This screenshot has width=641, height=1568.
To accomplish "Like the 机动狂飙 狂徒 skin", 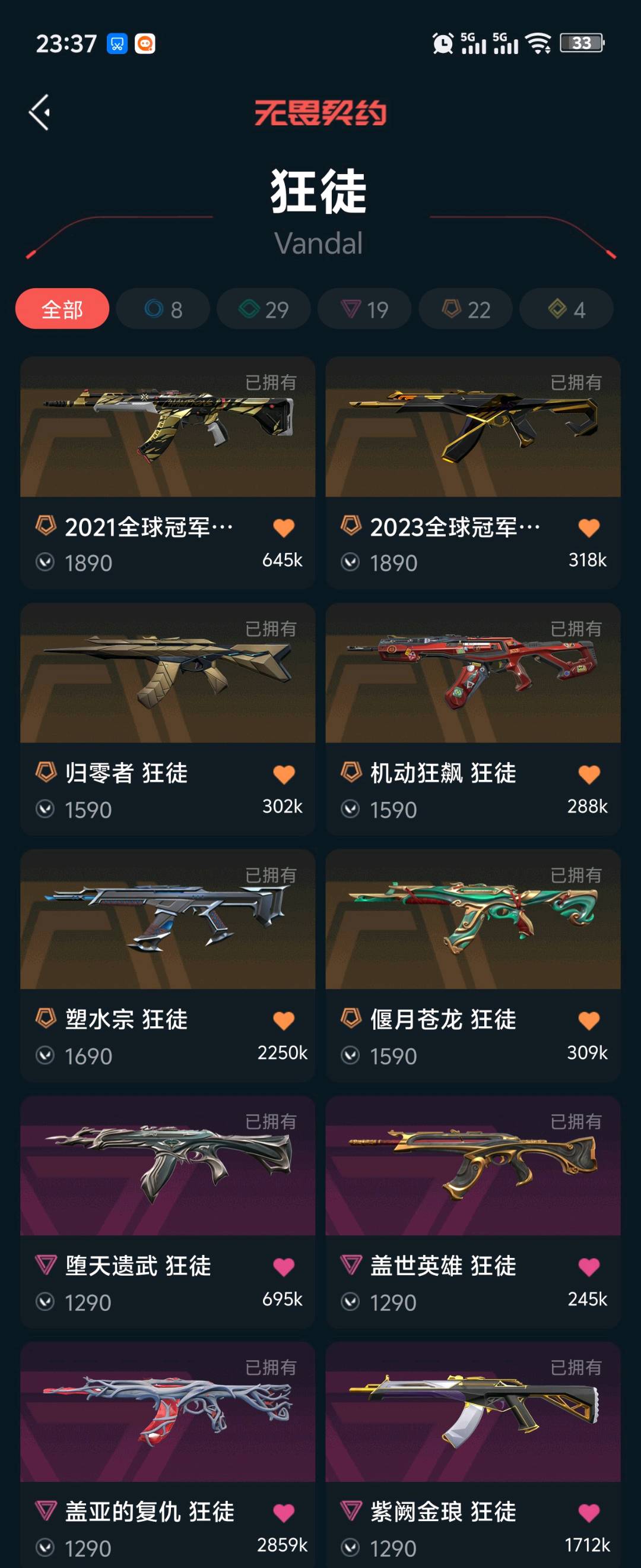I will click(x=589, y=774).
